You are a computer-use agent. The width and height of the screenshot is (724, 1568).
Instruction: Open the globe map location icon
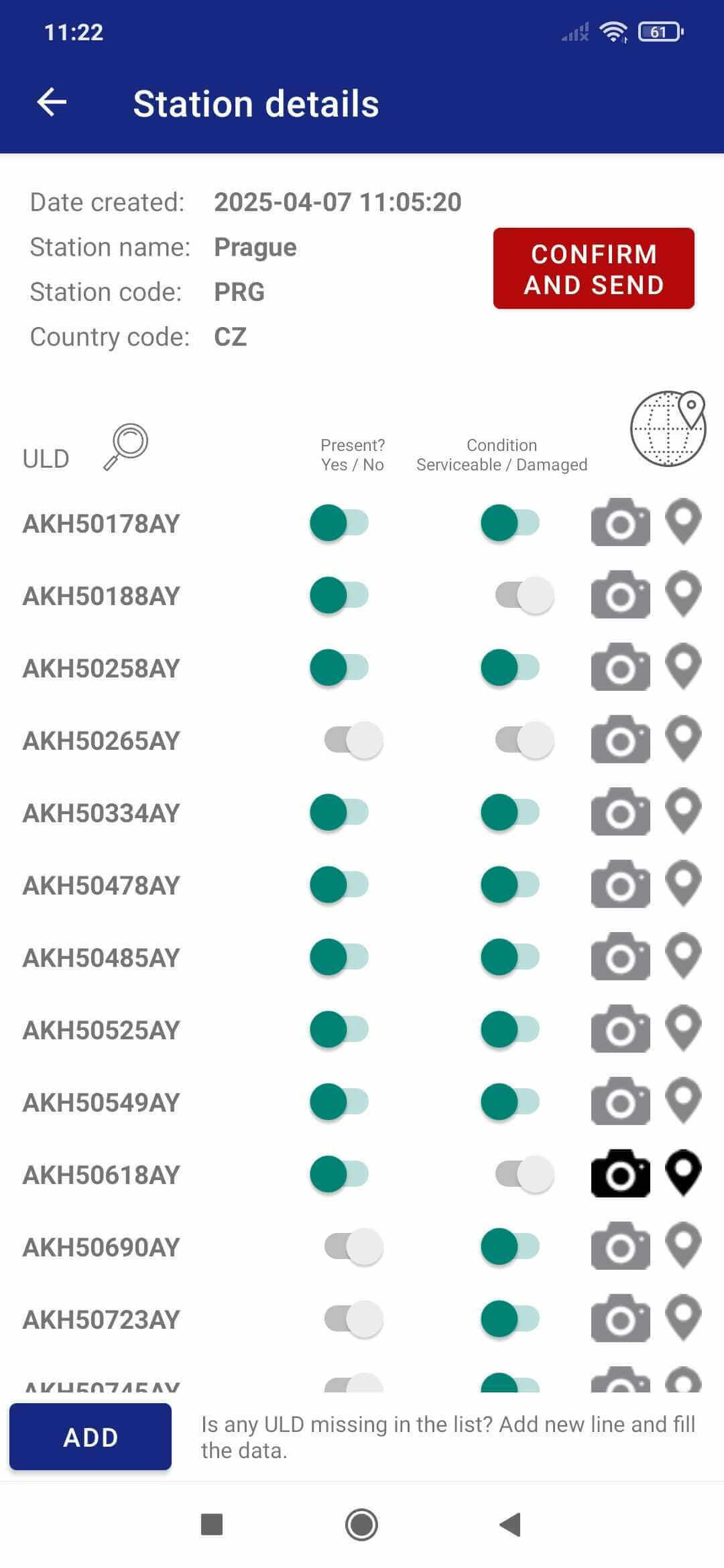668,429
